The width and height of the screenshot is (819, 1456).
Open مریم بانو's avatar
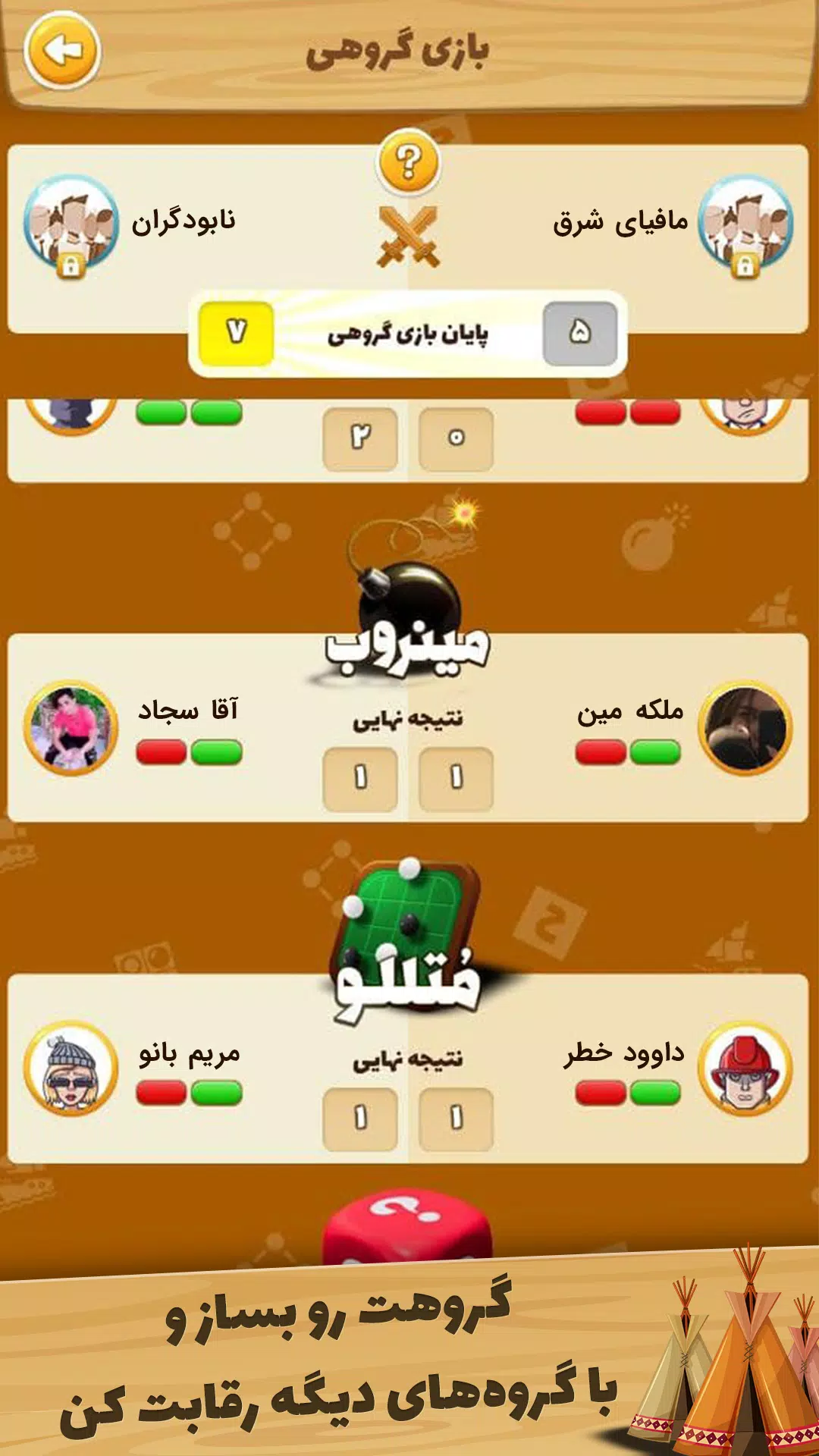pos(71,1068)
